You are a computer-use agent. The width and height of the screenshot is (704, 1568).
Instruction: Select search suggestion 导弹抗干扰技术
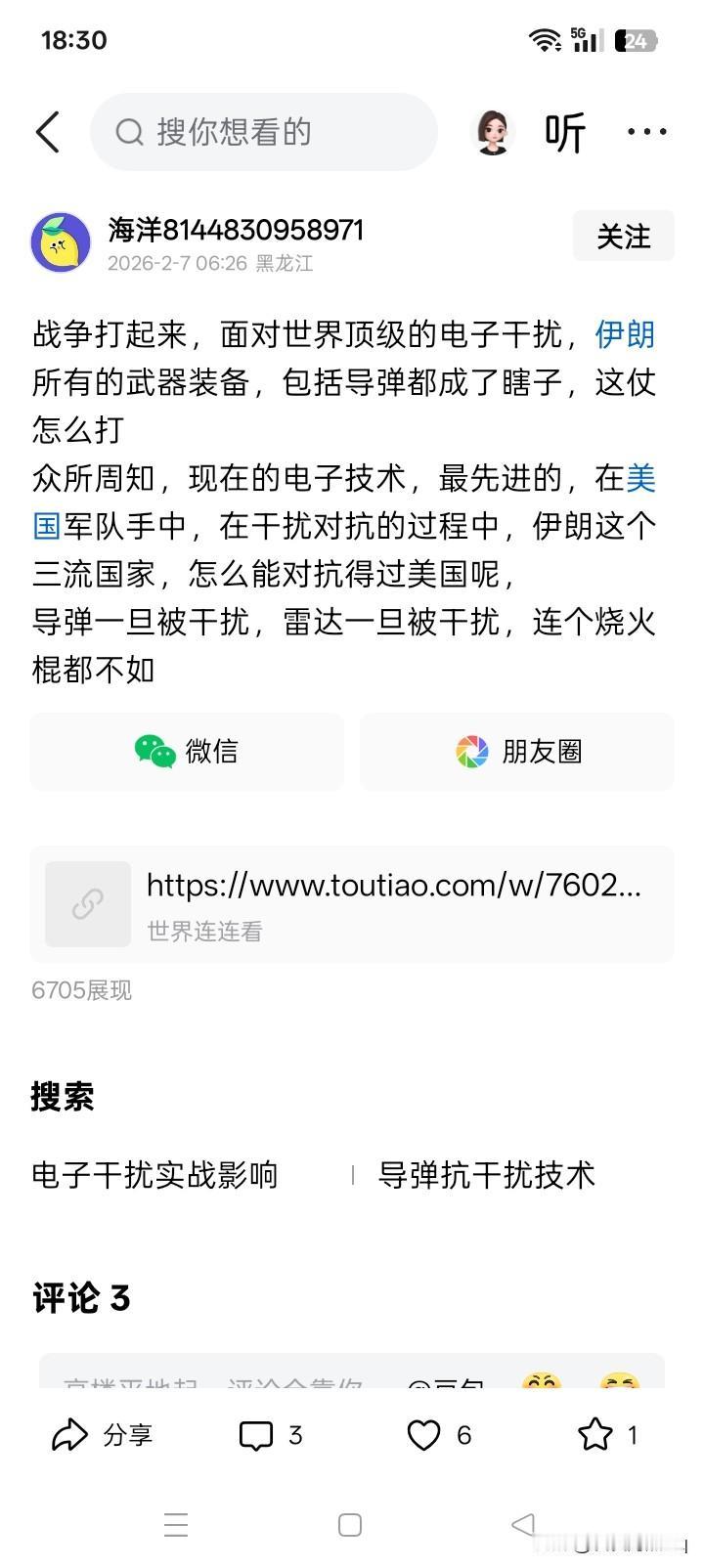click(485, 1176)
